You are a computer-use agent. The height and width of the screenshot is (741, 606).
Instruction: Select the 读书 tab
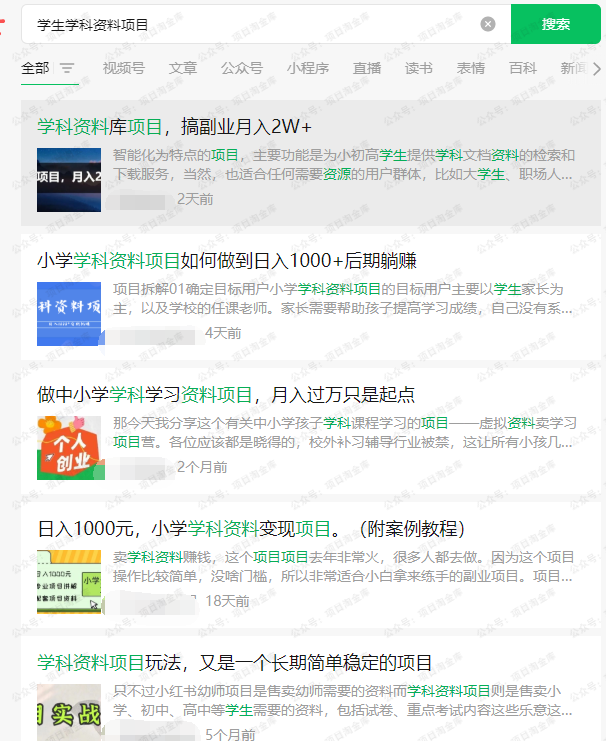point(419,68)
